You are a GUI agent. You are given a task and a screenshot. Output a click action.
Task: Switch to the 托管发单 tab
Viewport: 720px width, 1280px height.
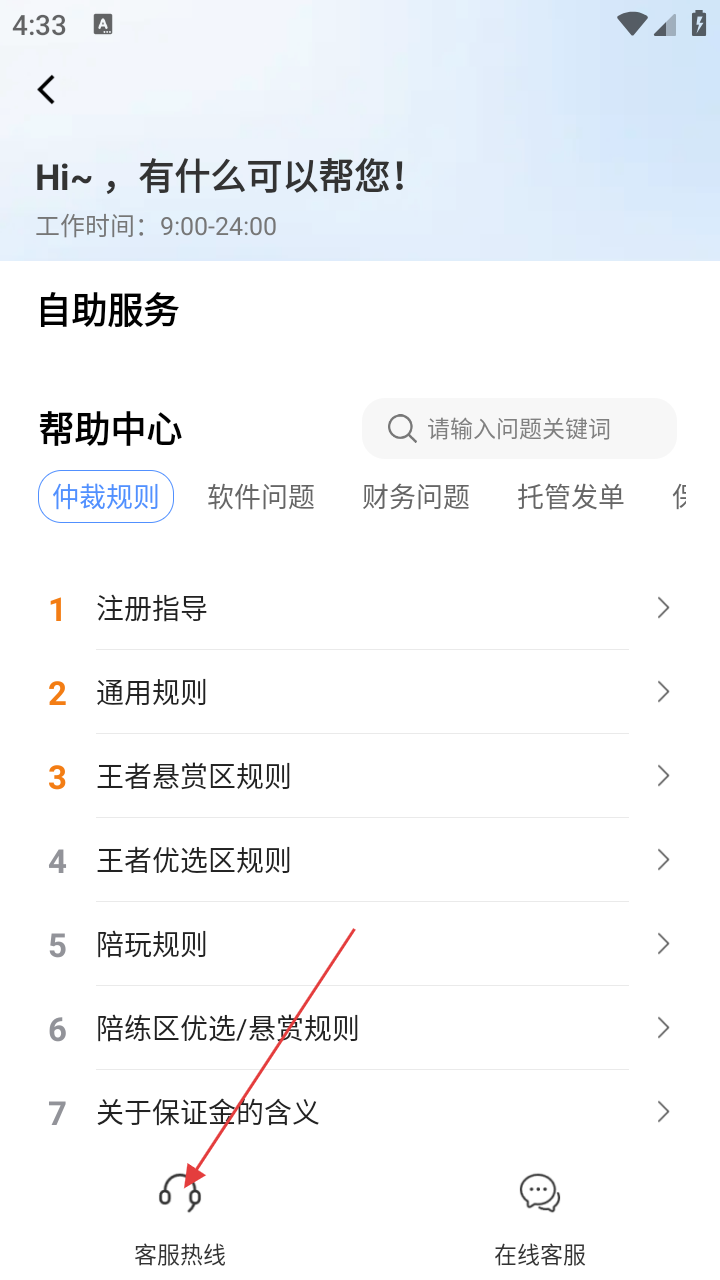[x=571, y=497]
